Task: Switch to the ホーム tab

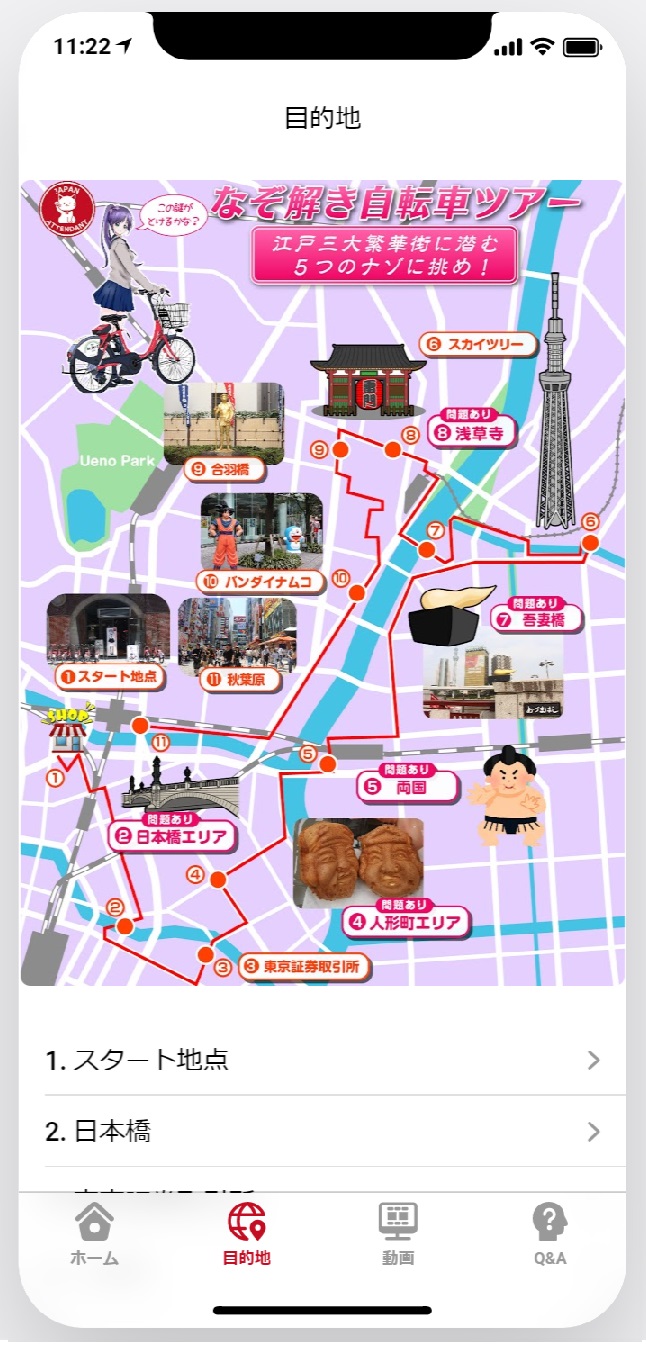Action: [95, 1235]
